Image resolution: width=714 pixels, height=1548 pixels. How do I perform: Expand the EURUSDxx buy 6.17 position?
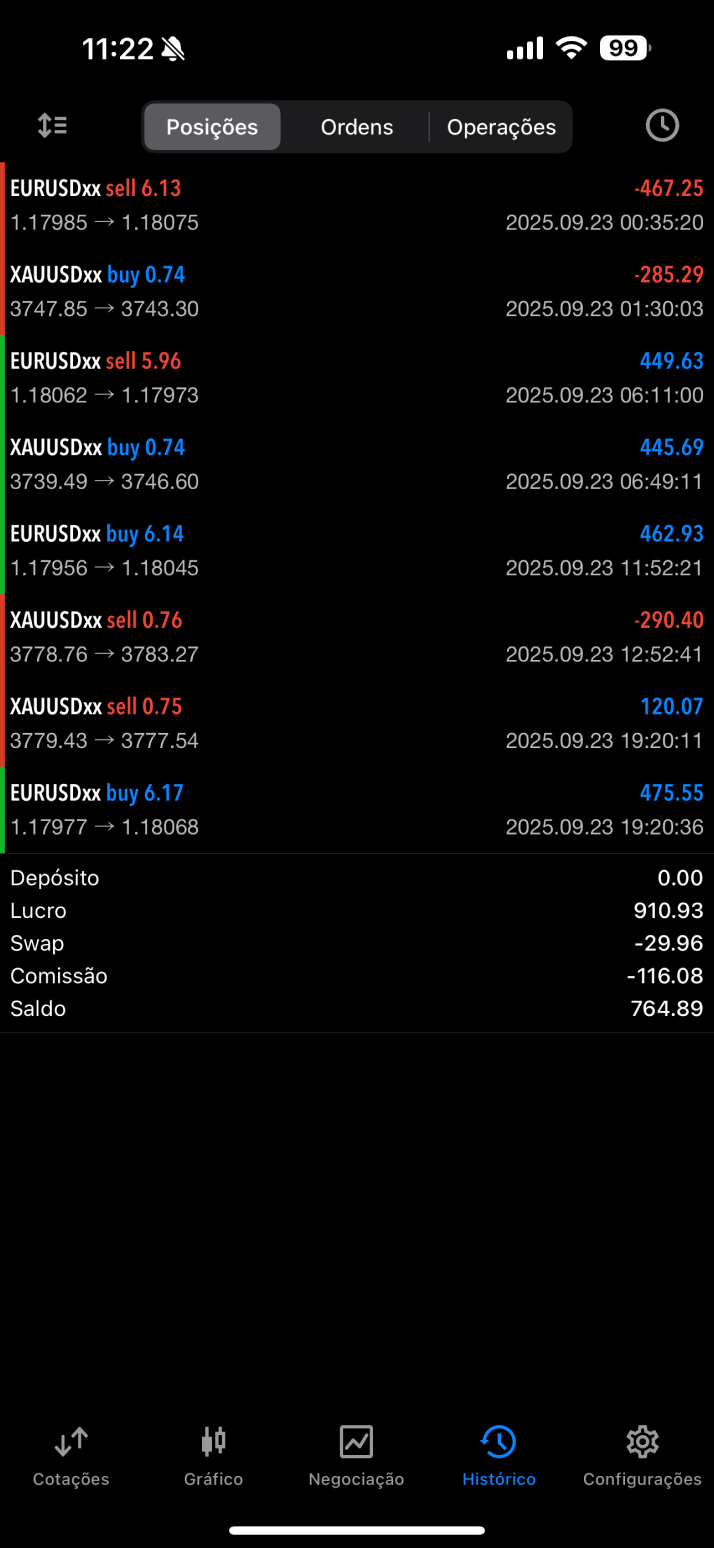(x=357, y=810)
